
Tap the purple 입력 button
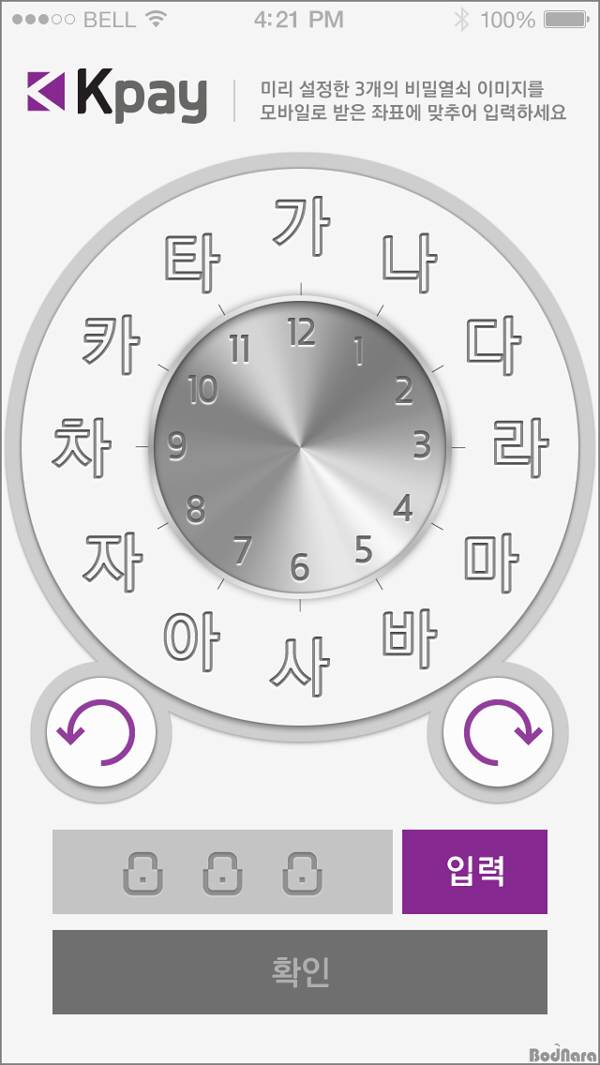click(x=474, y=871)
